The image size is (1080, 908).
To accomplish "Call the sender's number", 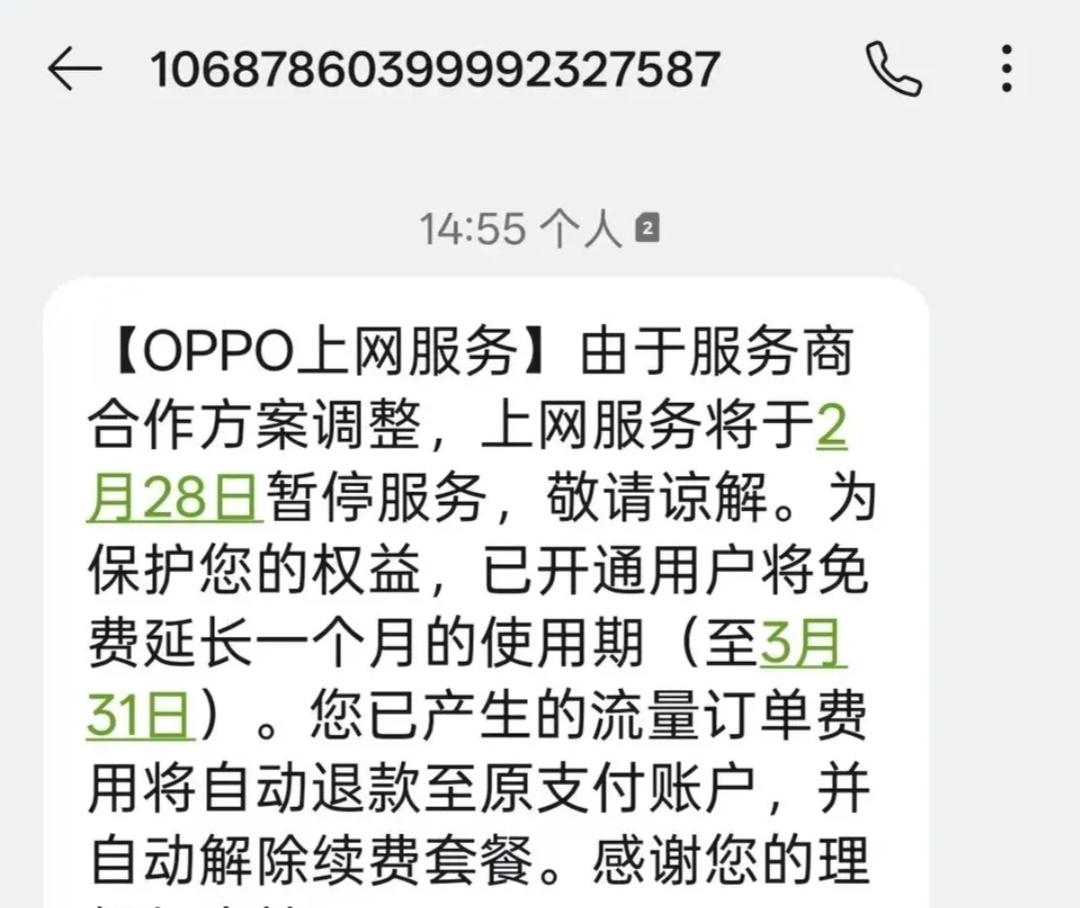I will 892,68.
